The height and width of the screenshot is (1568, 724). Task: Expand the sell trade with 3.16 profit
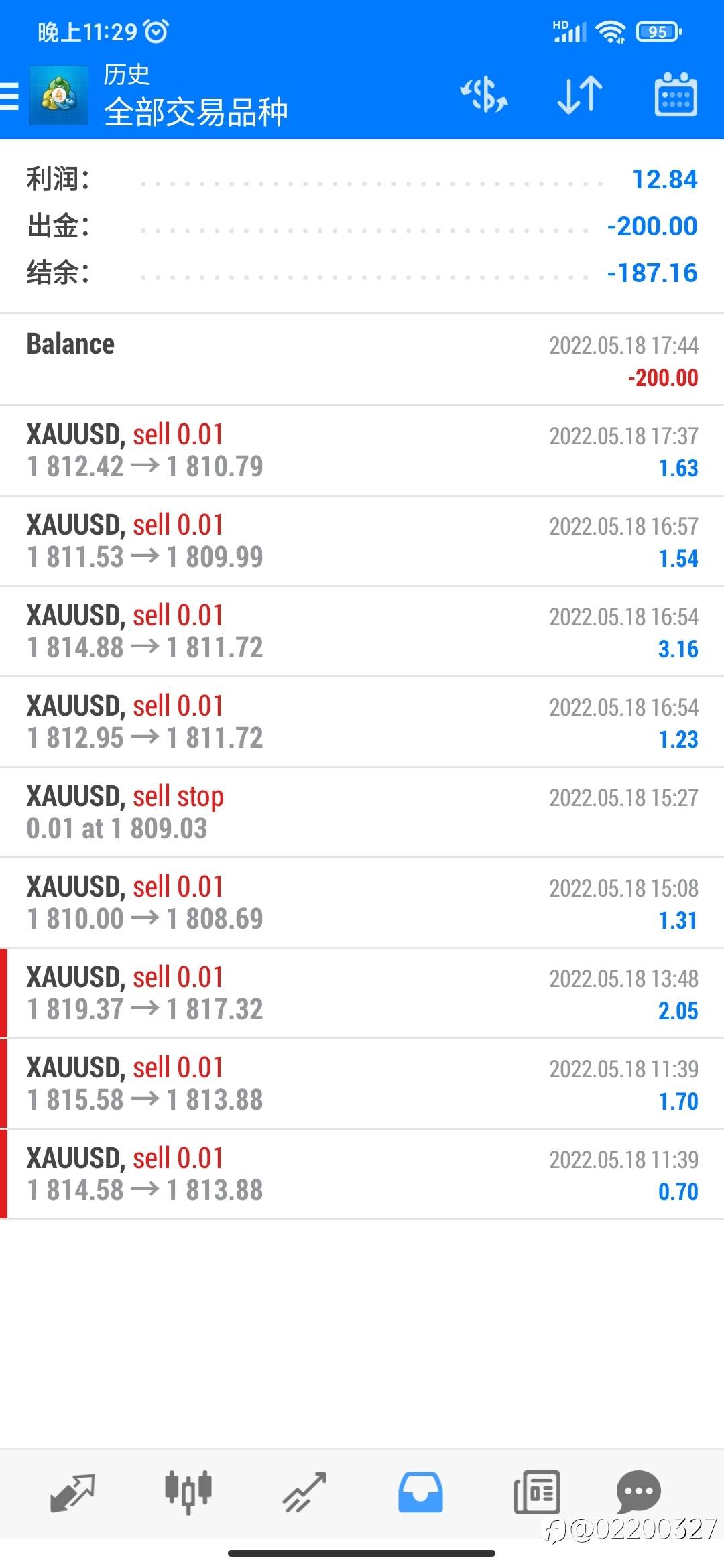coord(362,631)
